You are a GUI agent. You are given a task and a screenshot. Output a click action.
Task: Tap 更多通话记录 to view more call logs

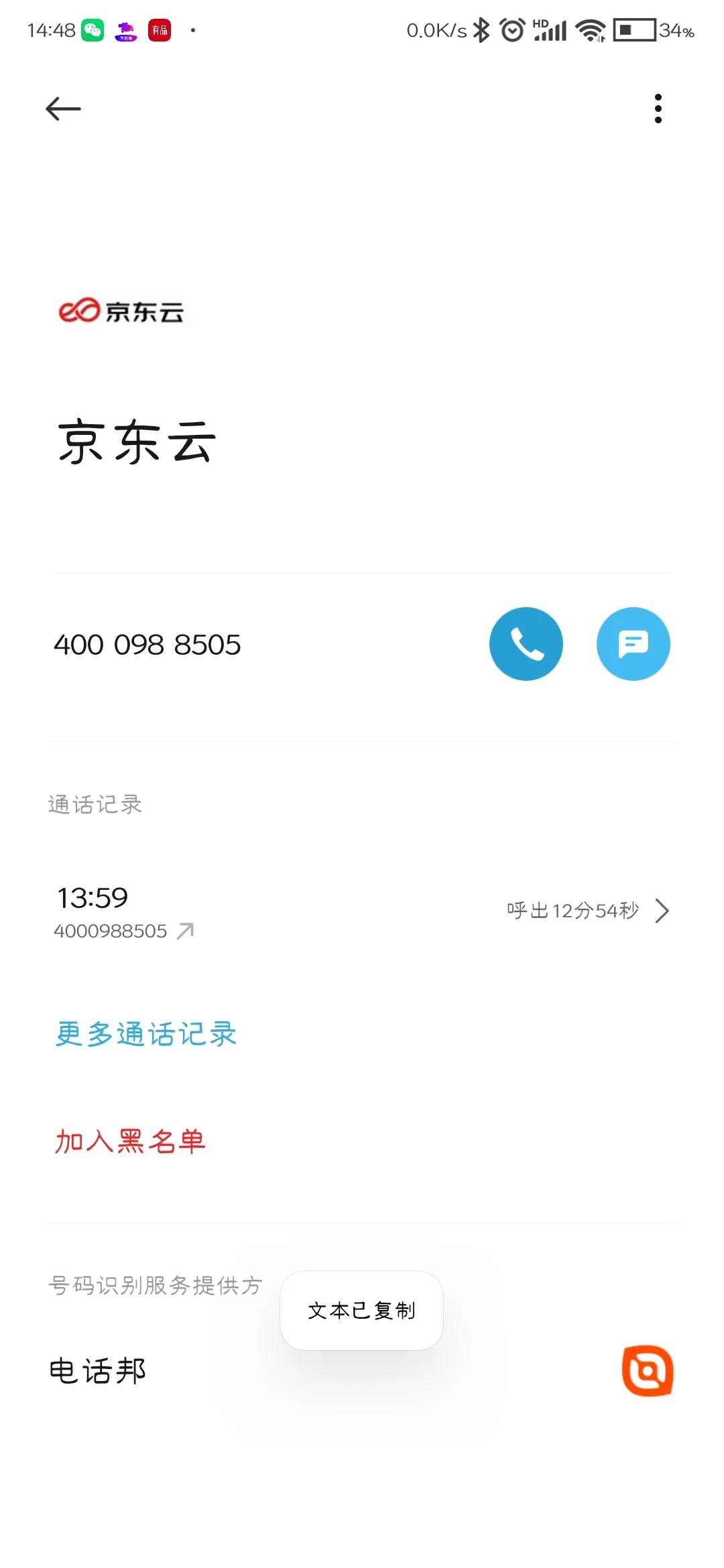145,1035
